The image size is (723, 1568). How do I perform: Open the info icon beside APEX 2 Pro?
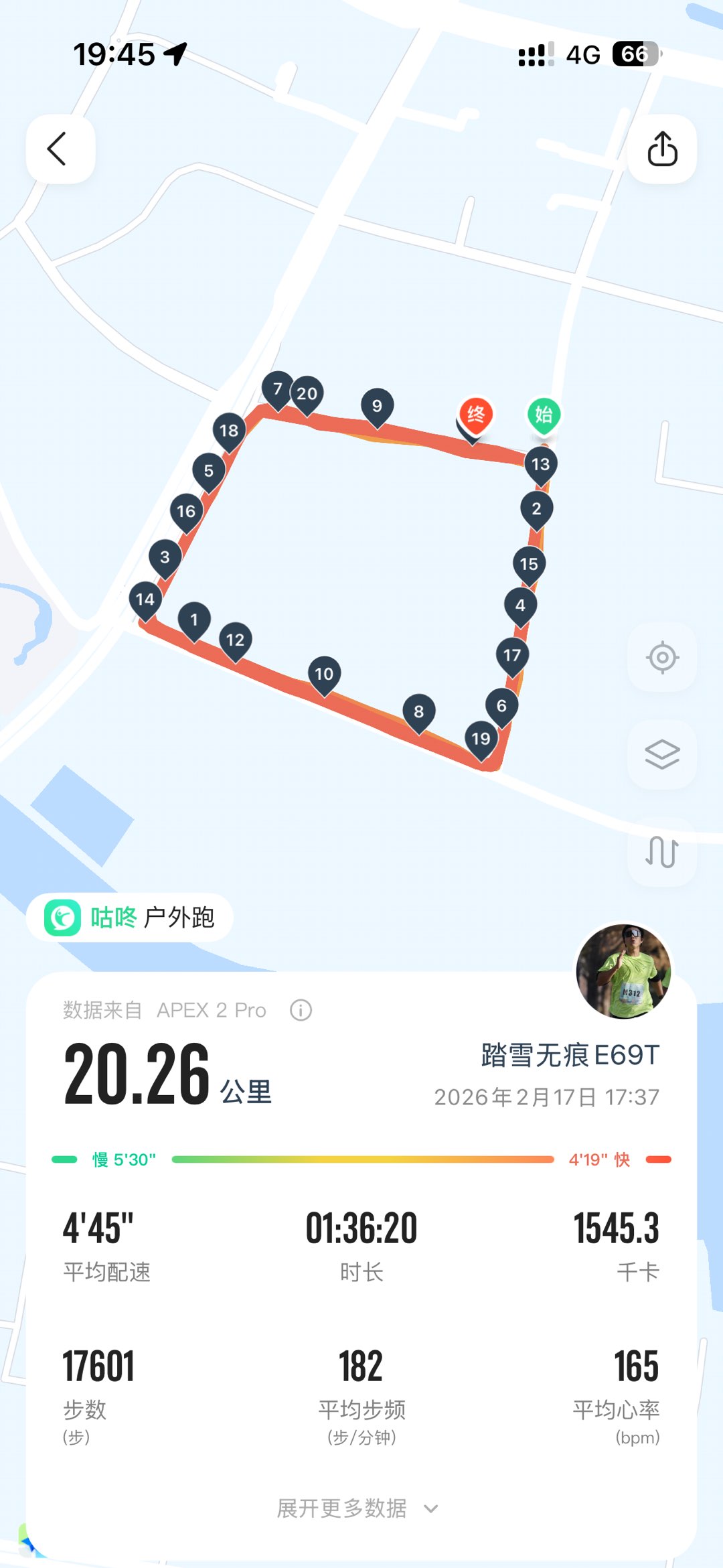[x=301, y=1010]
